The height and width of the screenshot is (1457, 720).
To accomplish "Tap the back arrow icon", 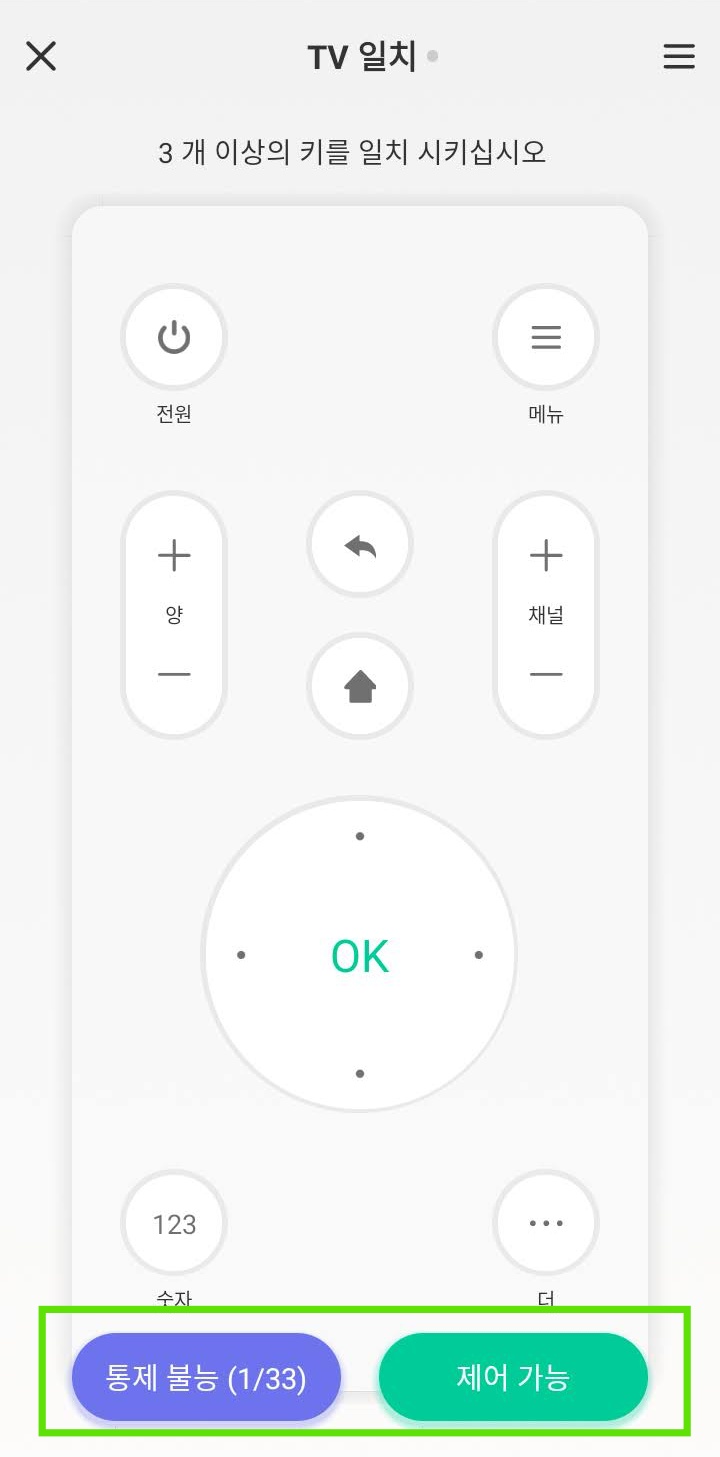I will pos(360,543).
